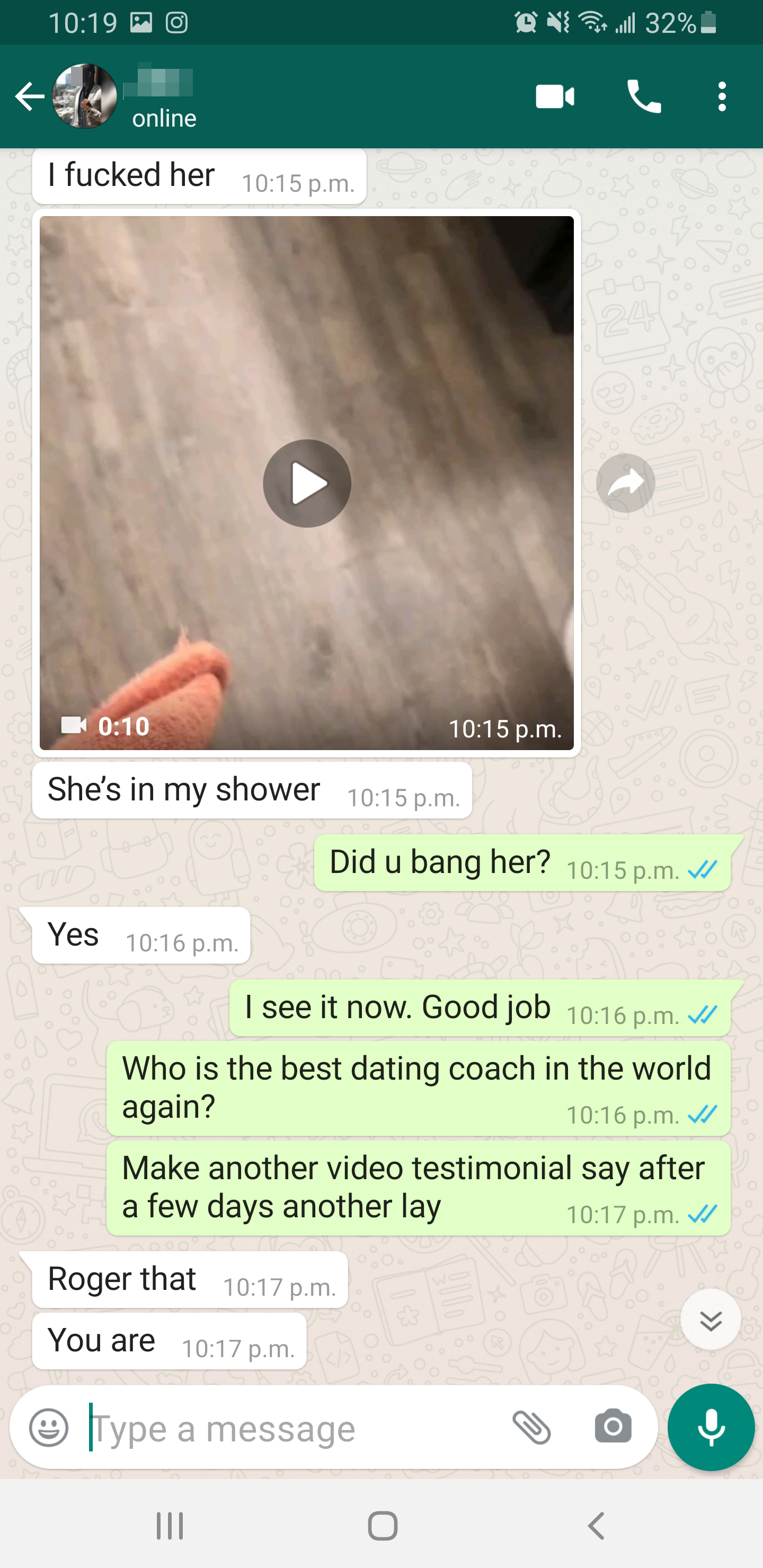The height and width of the screenshot is (1568, 763).
Task: Open the contact's profile picture
Action: [x=85, y=96]
